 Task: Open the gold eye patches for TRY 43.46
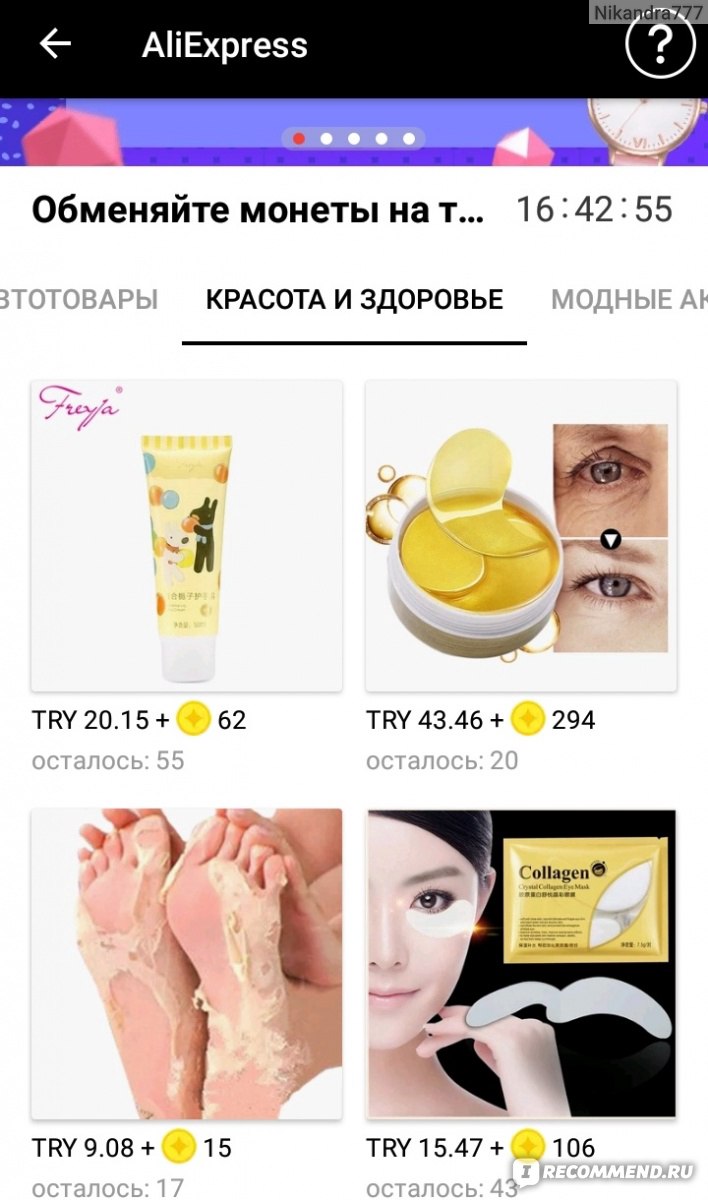(521, 536)
